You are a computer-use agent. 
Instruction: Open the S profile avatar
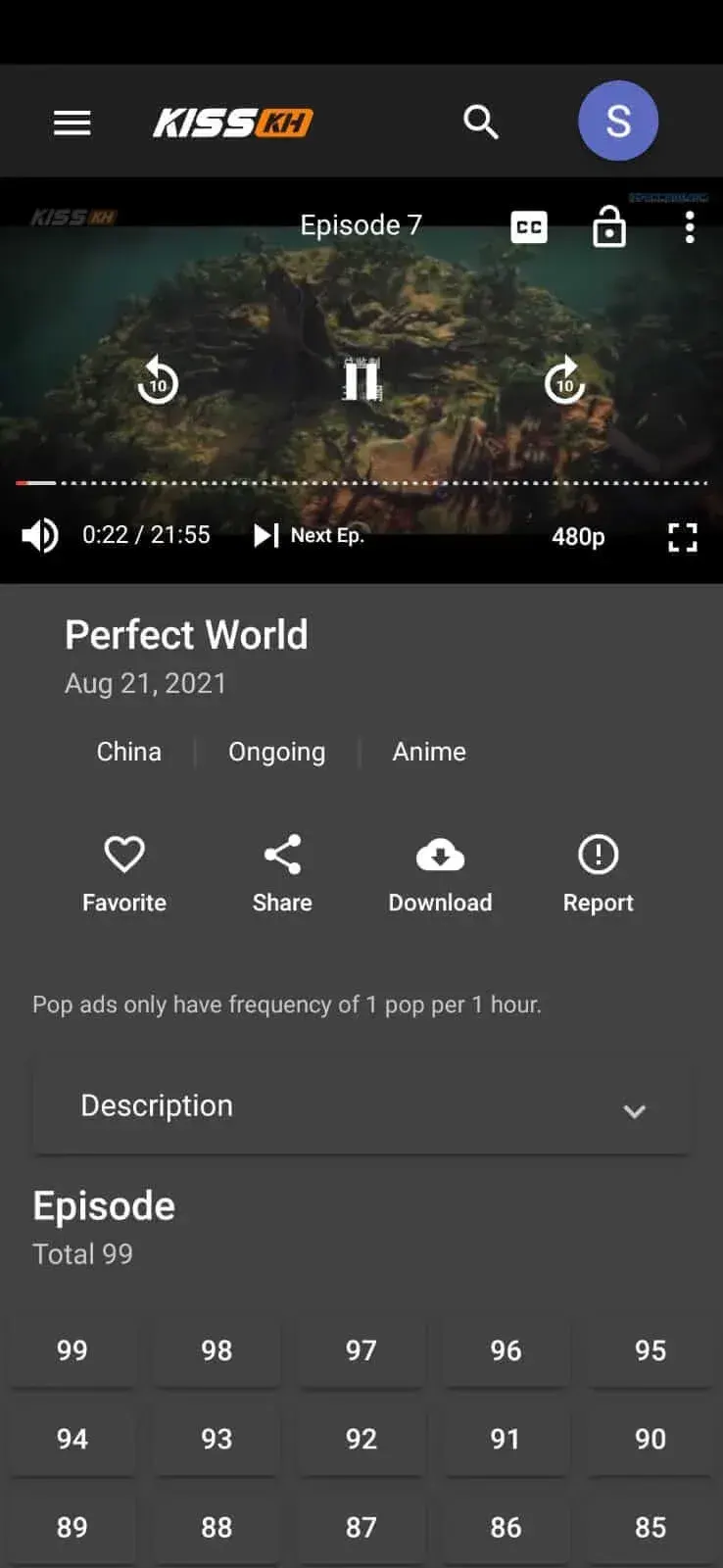pyautogui.click(x=617, y=122)
